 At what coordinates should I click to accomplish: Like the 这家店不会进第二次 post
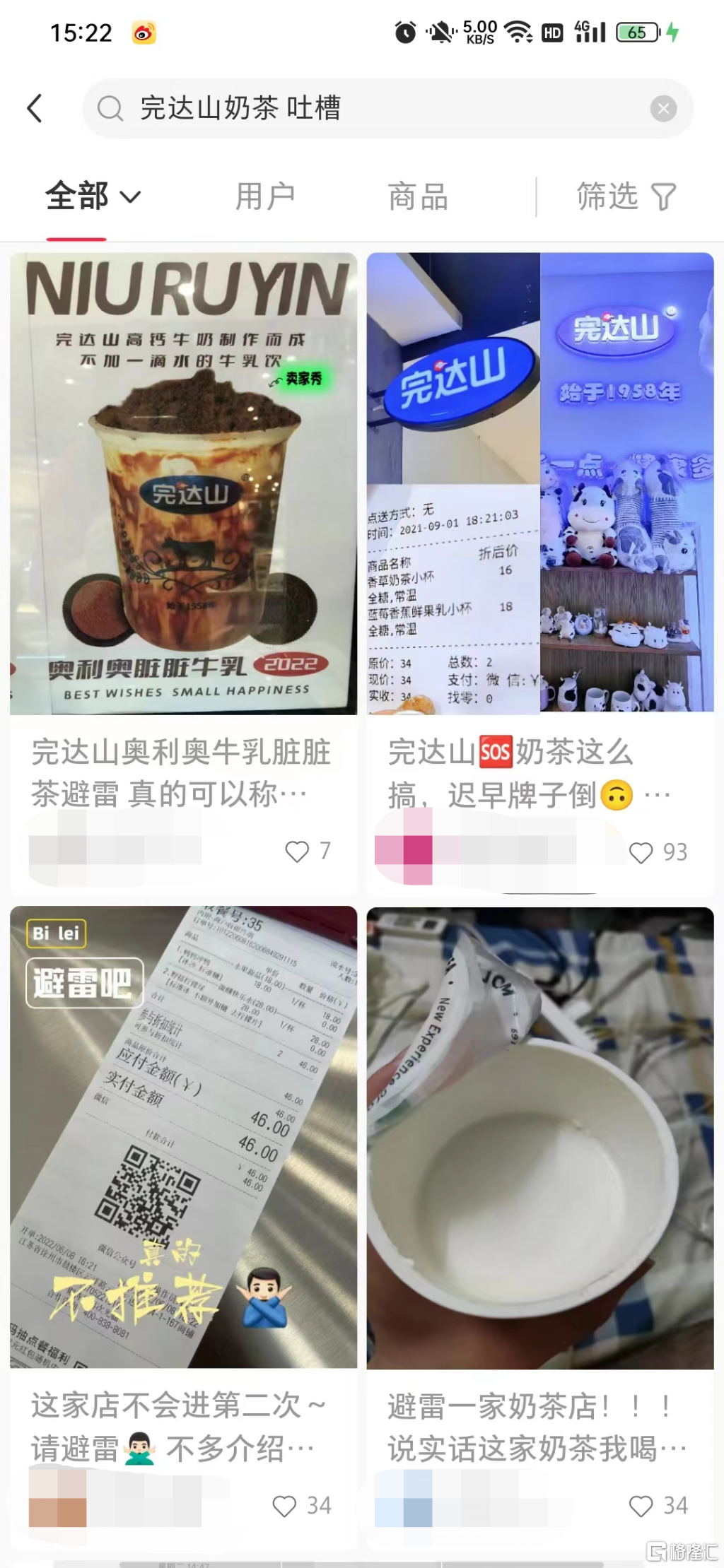tap(284, 1506)
